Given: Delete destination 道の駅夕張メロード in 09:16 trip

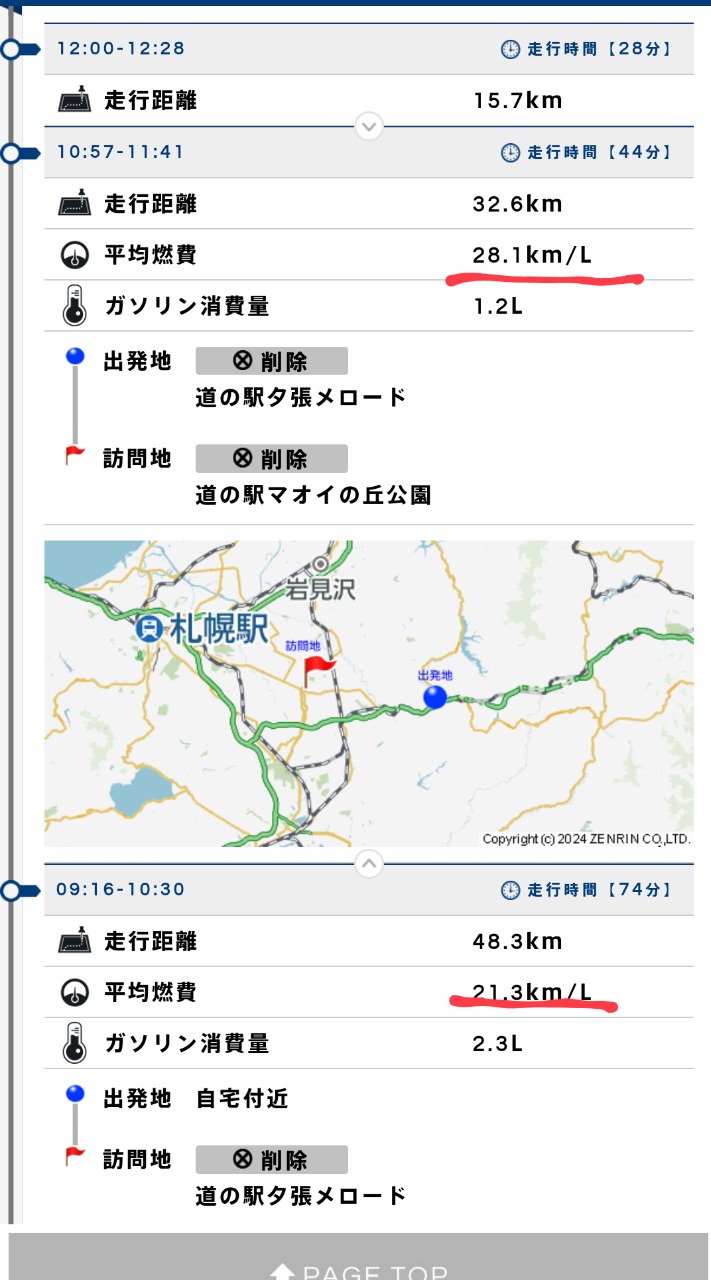Looking at the screenshot, I should pyautogui.click(x=271, y=1160).
